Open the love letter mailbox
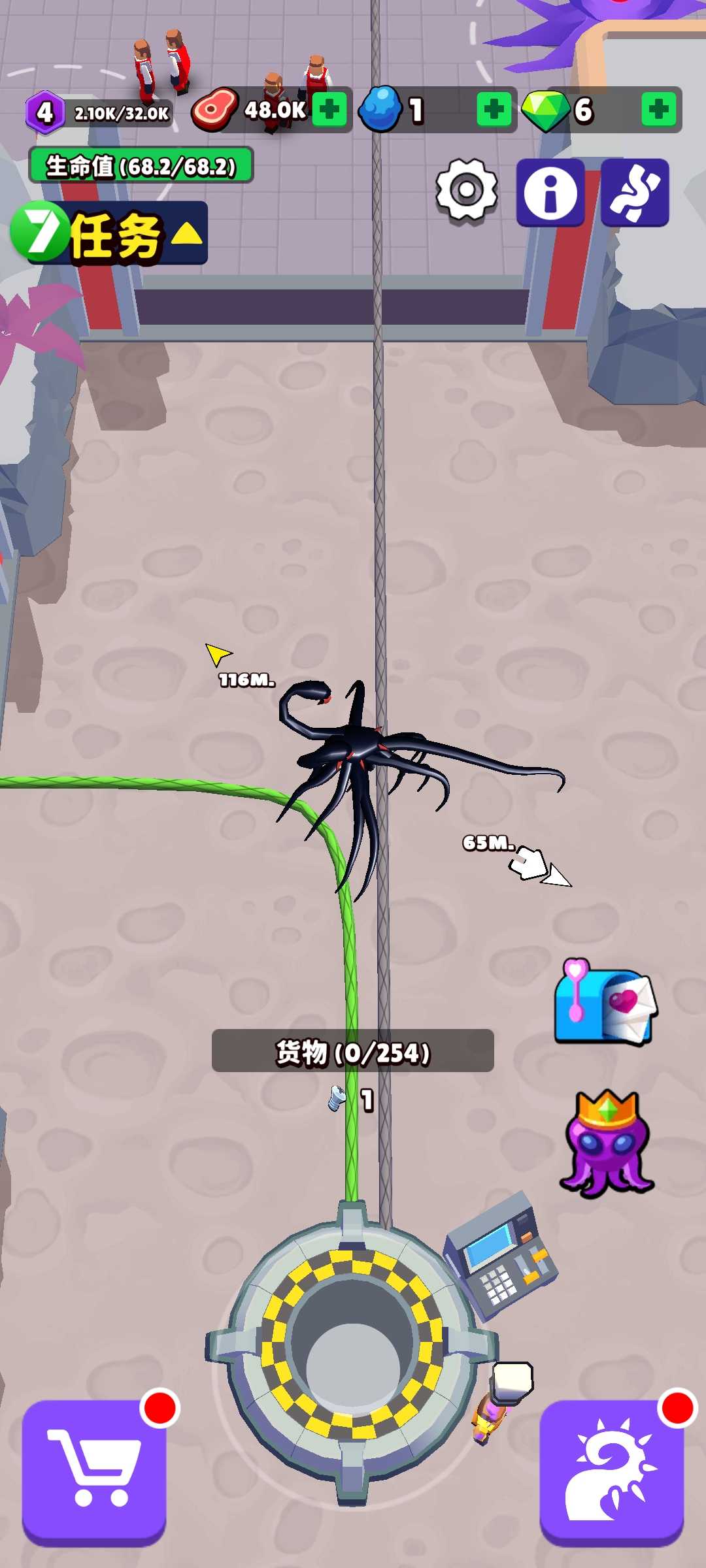Image resolution: width=706 pixels, height=1568 pixels. click(x=605, y=1002)
